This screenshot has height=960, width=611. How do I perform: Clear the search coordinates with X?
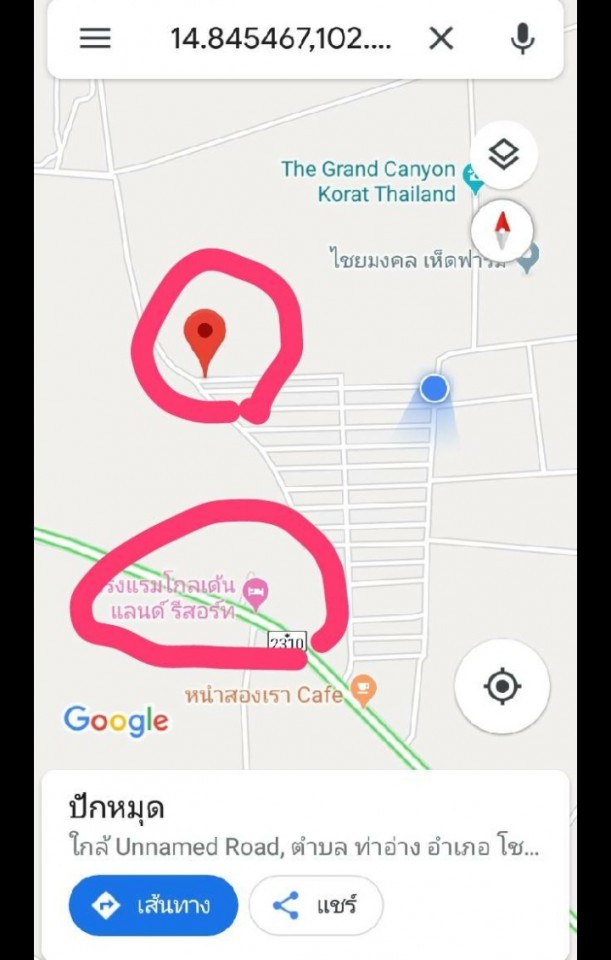click(x=441, y=39)
